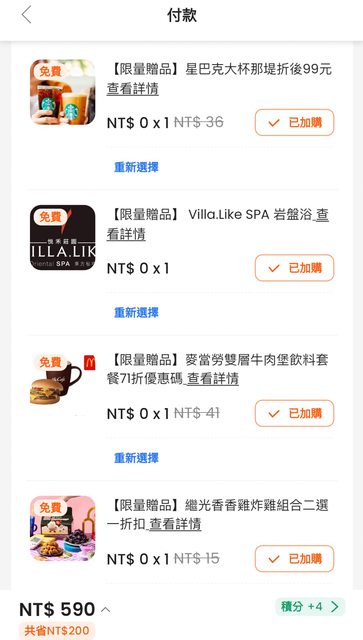Tap 重新選擇 under the Villa.Like SPA gift
This screenshot has width=363, height=640.
[136, 313]
